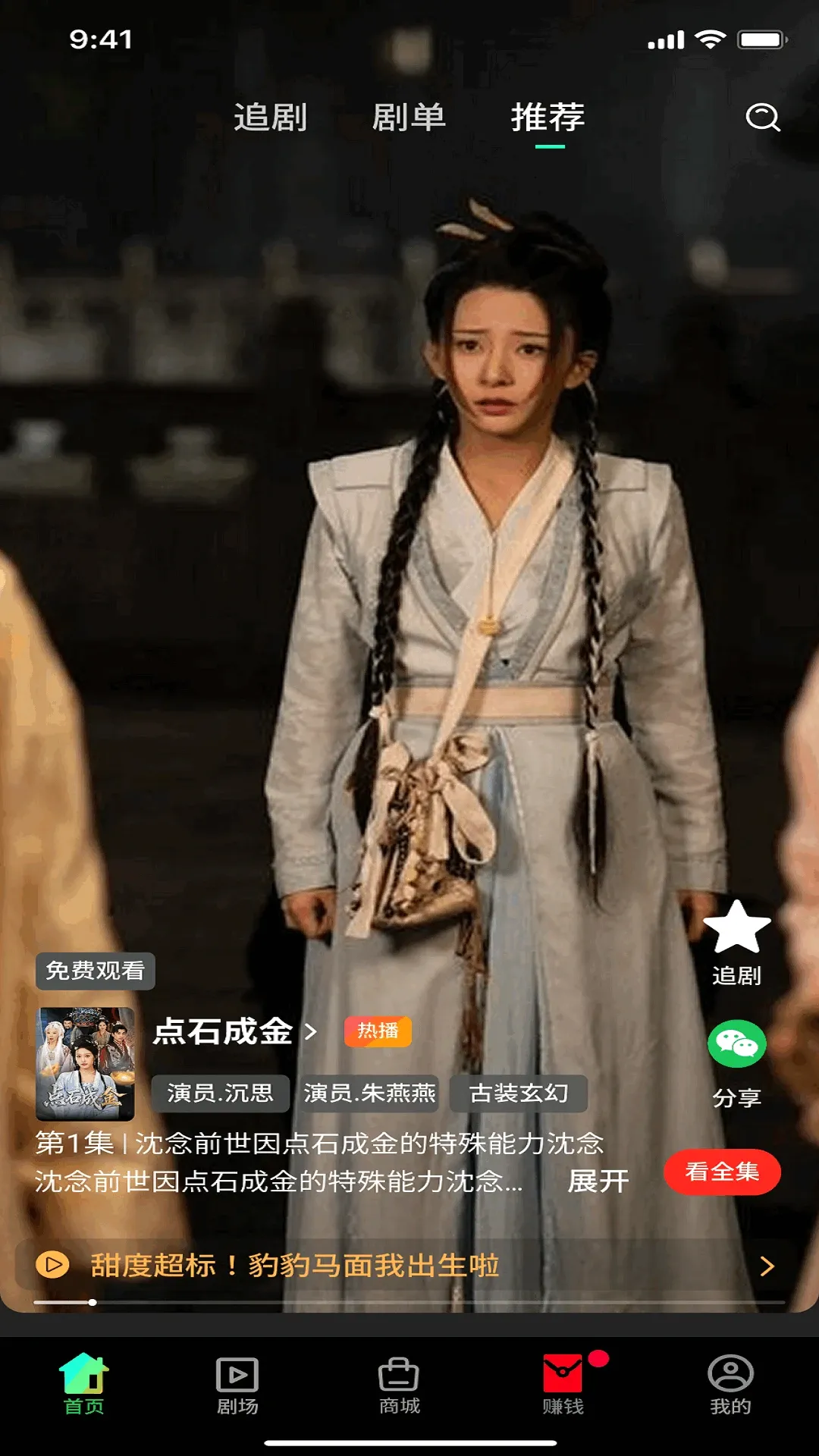819x1456 pixels.
Task: Open the 甜度超标！豹豹马面我出生啦 banner
Action: [x=409, y=1265]
